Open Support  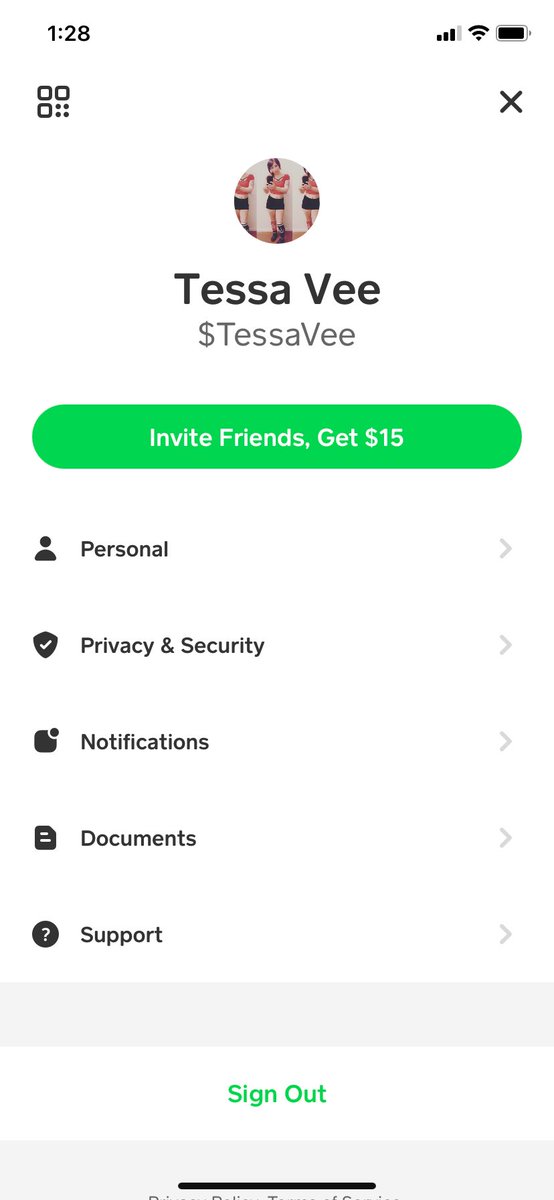[277, 935]
